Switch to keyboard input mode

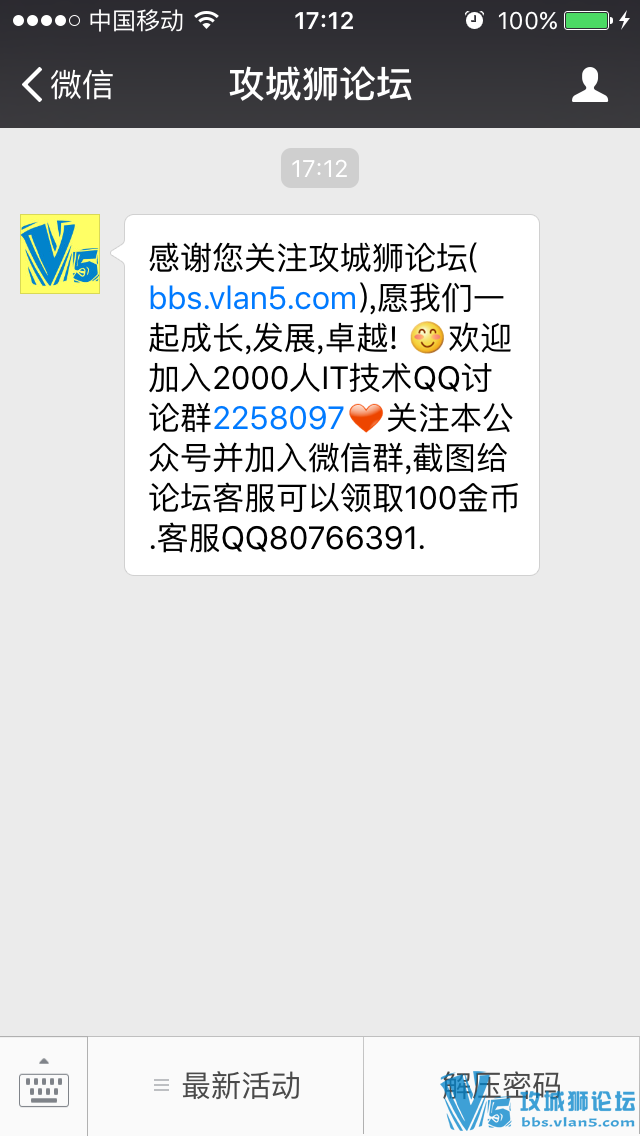(44, 1086)
